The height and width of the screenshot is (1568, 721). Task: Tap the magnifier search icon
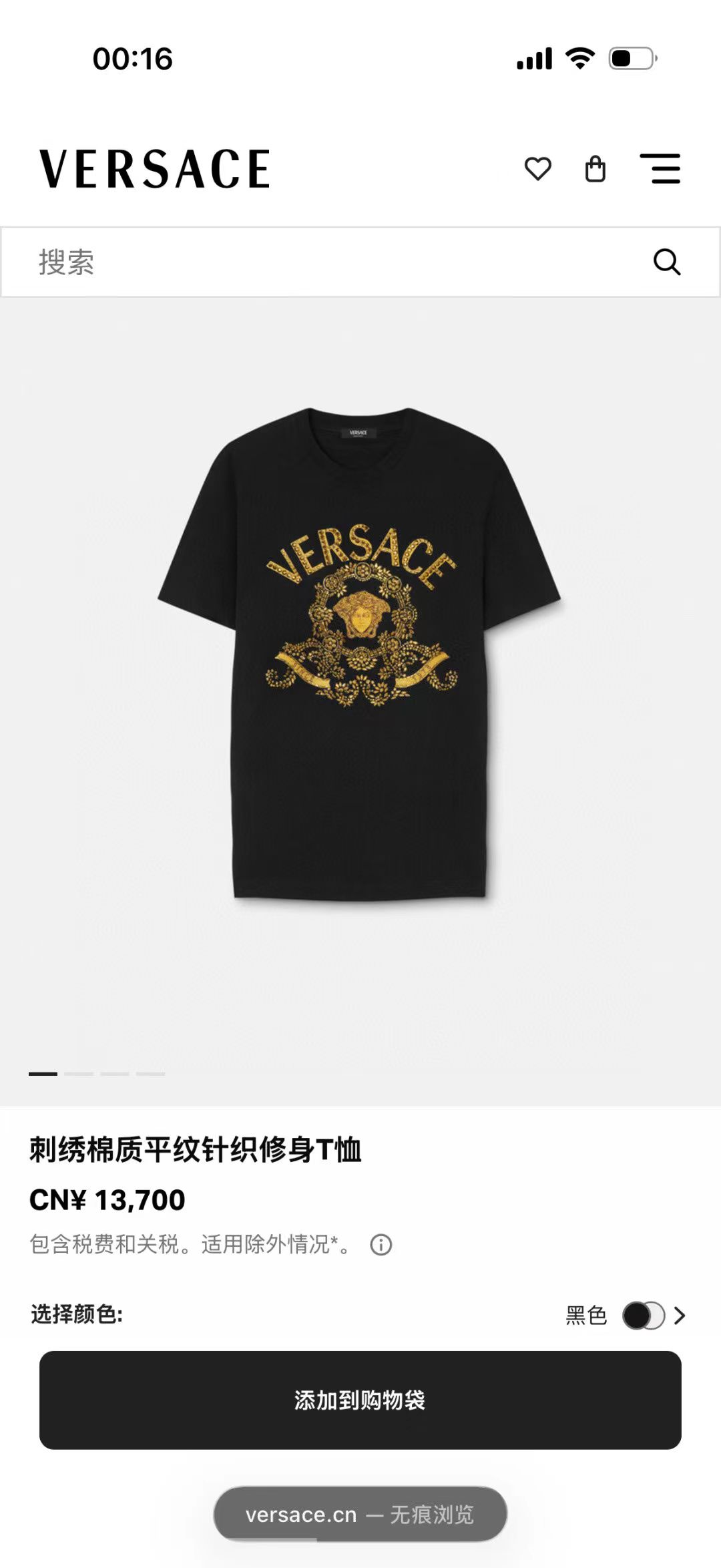666,262
